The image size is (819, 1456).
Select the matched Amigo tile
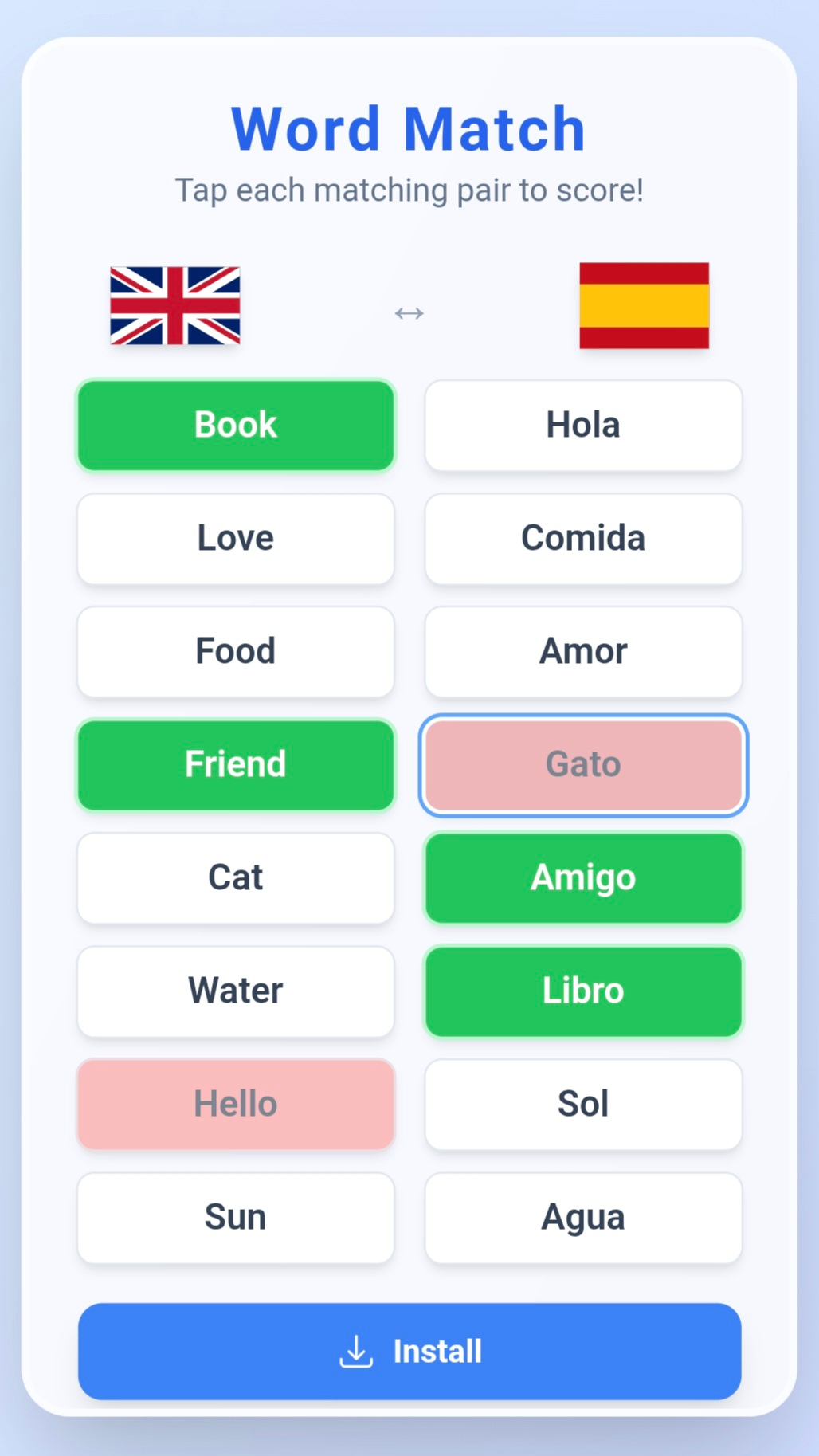(x=582, y=877)
